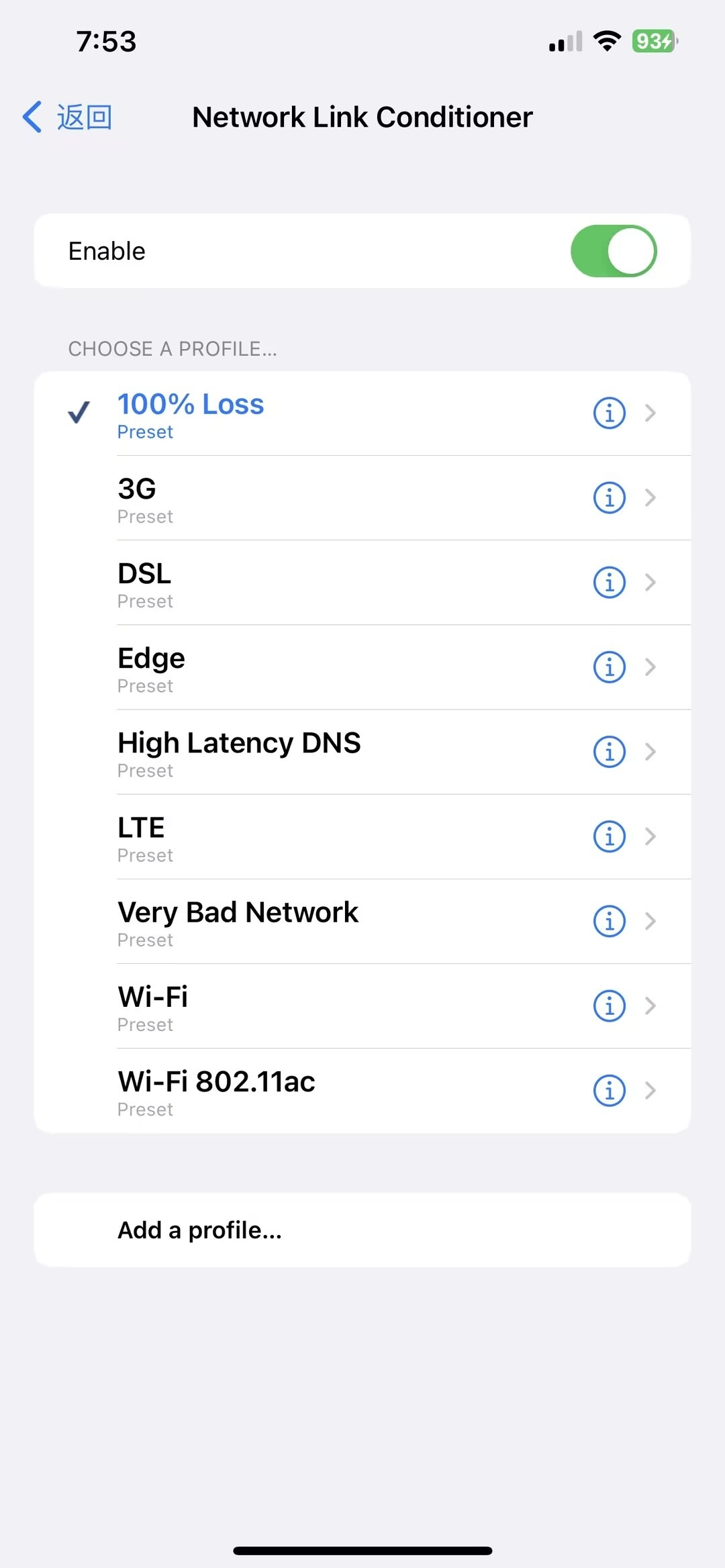Select the Edge preset profile
725x1568 pixels.
362,667
